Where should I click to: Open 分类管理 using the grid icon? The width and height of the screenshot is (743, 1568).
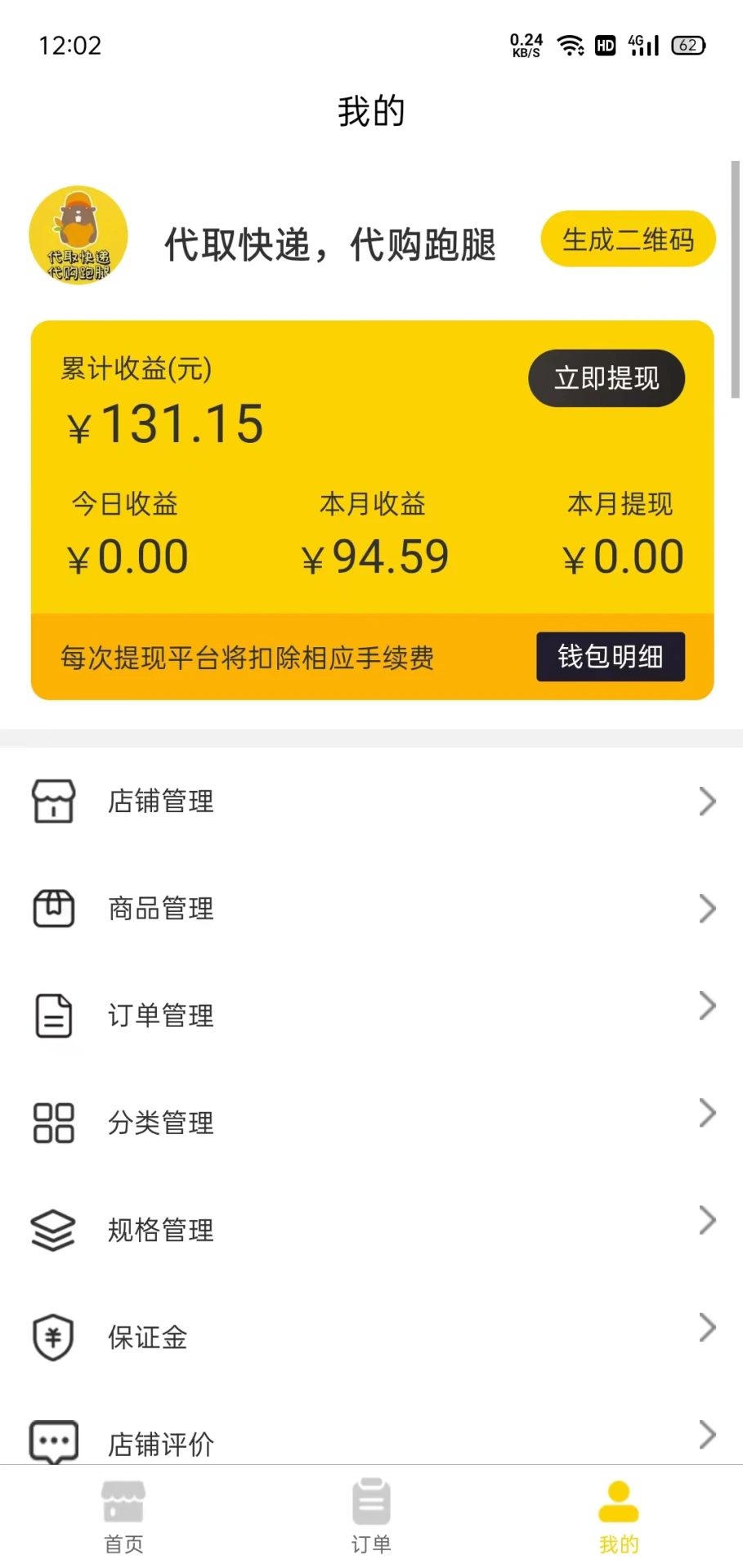[x=53, y=1123]
